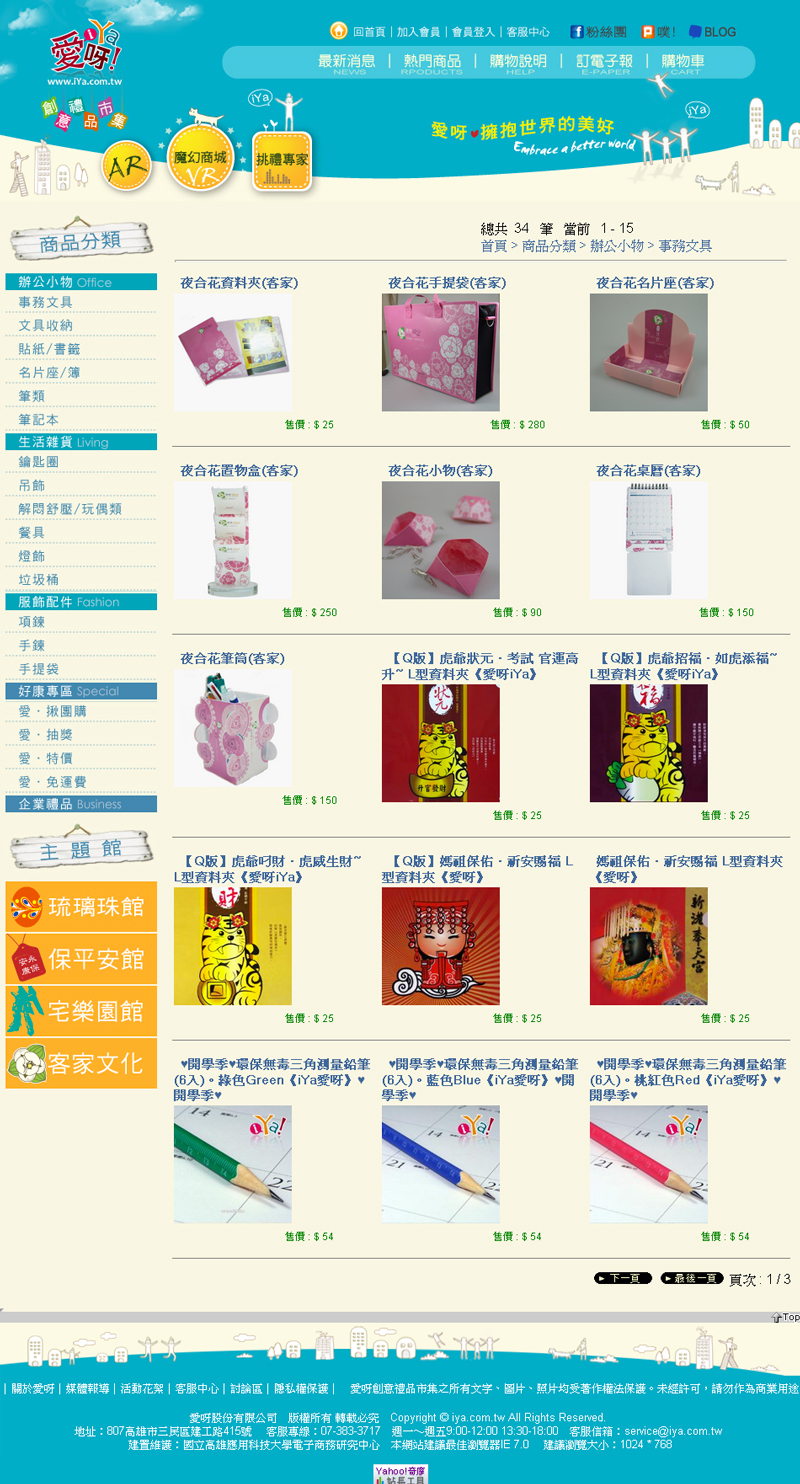Open 挑禮專家 gift expert

[x=282, y=162]
